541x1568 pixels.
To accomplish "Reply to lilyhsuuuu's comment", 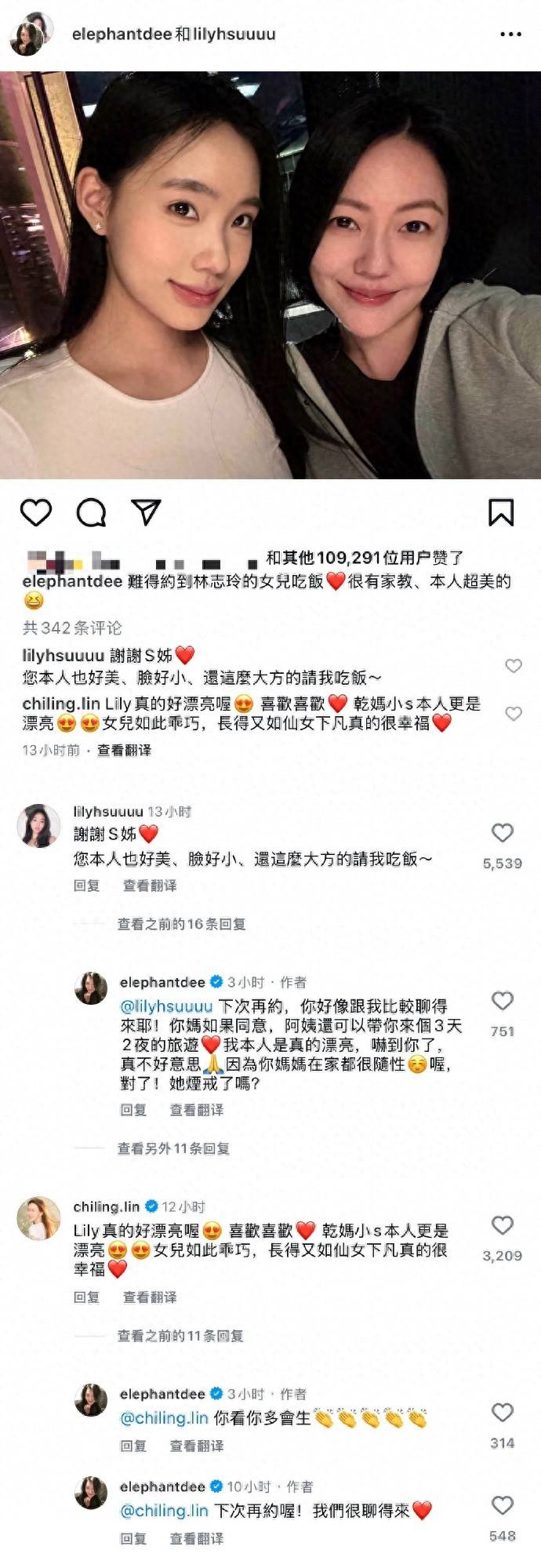I will [86, 885].
